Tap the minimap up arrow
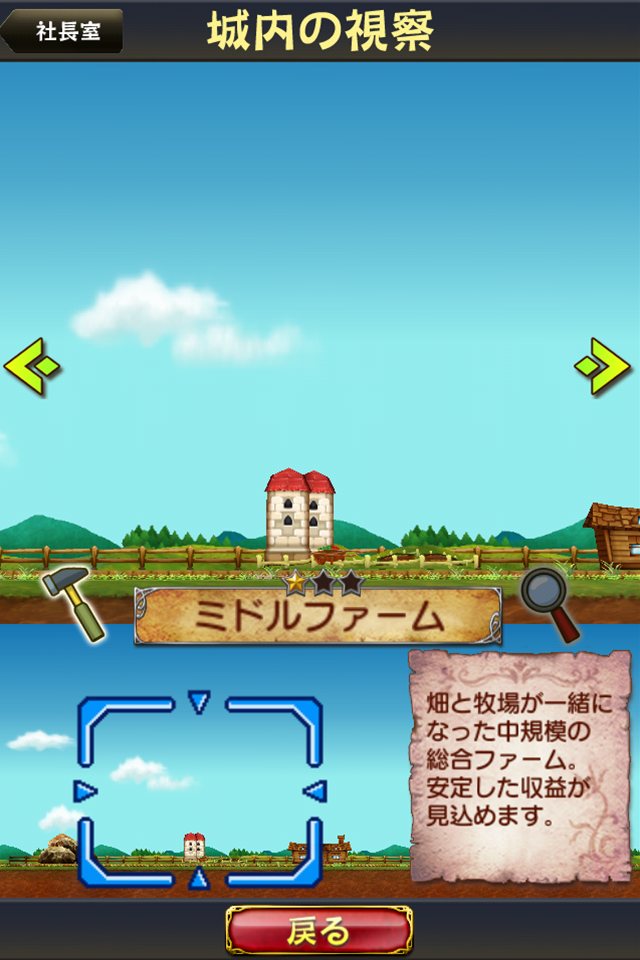Screen dimensions: 640x960 pyautogui.click(x=200, y=702)
